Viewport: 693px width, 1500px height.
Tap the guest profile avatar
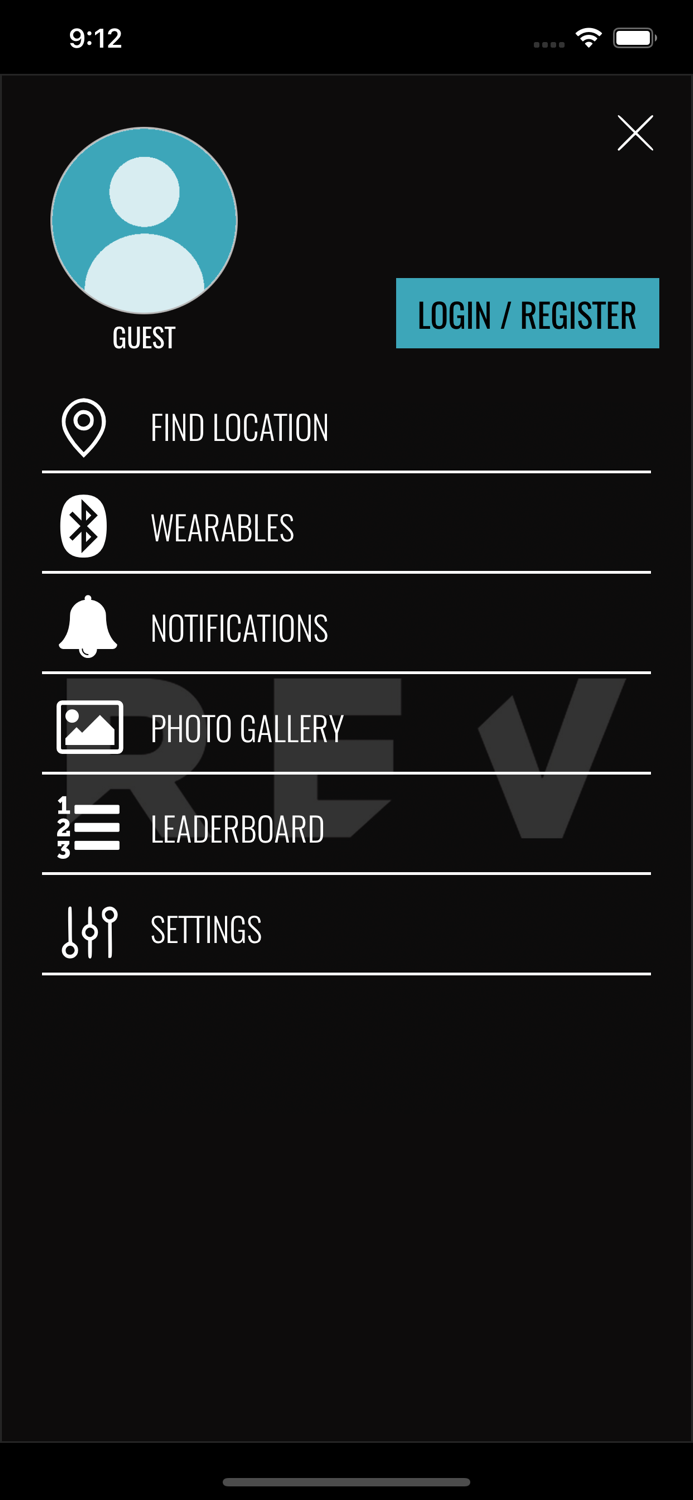click(x=144, y=221)
